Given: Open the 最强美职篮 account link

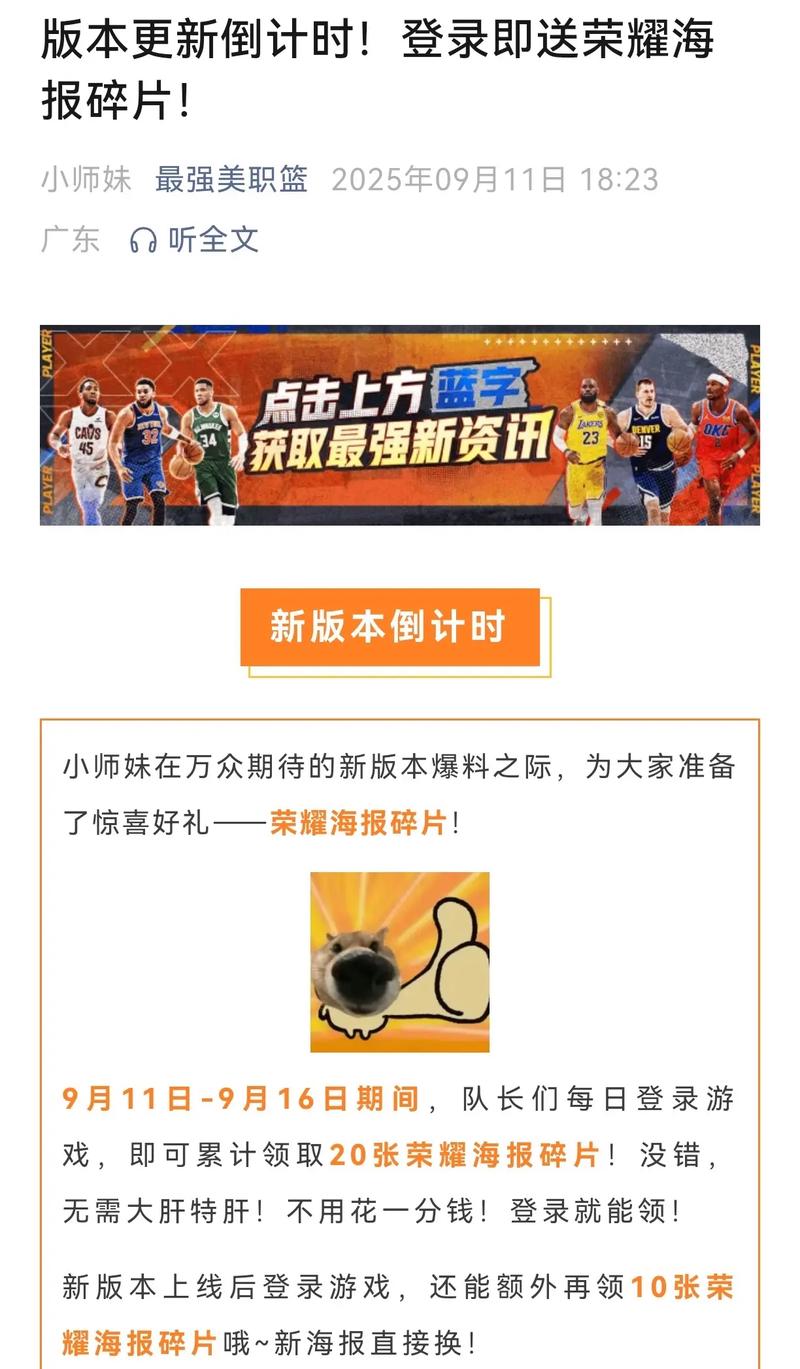Looking at the screenshot, I should [x=231, y=179].
